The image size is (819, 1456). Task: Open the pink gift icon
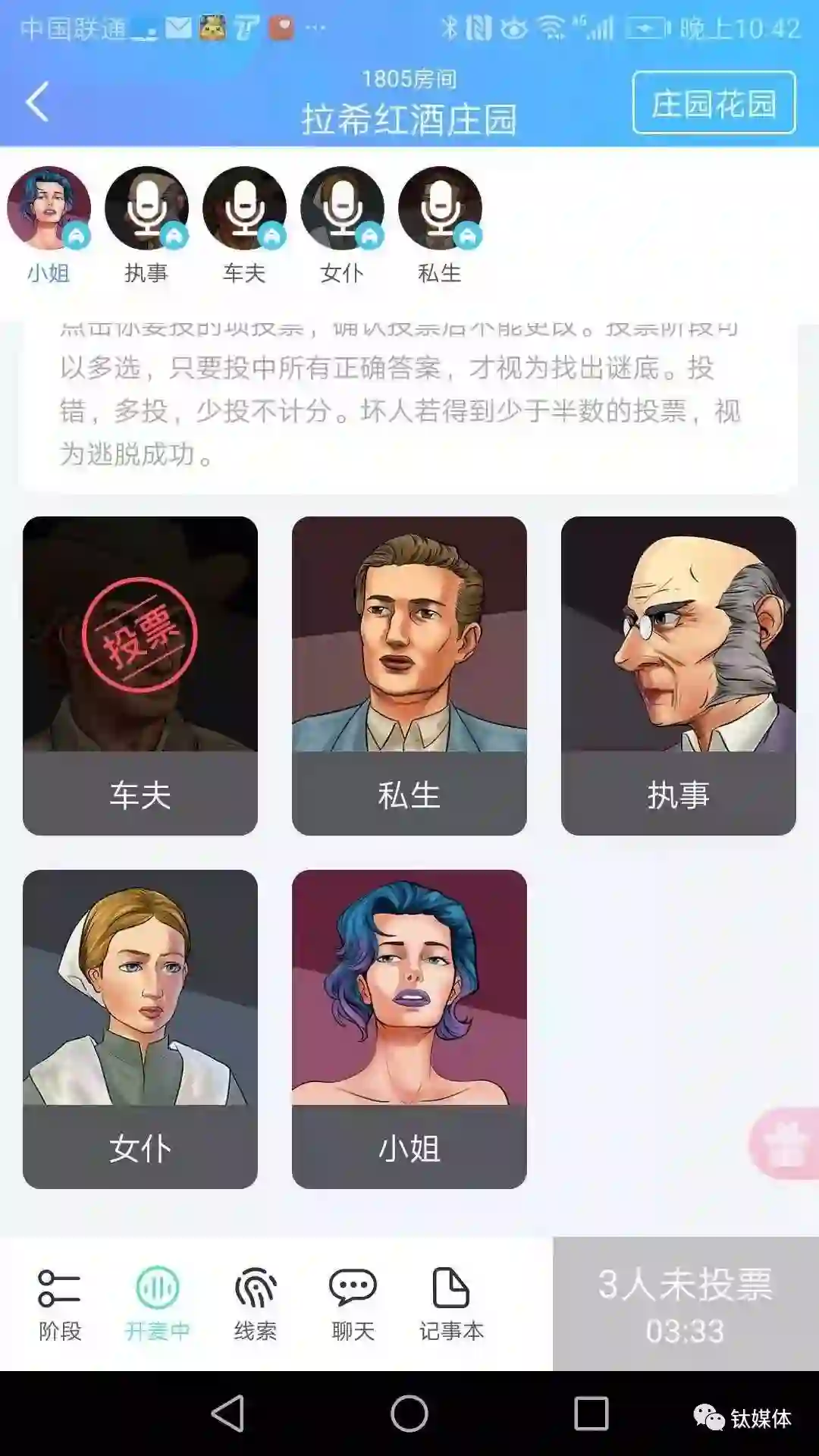(x=787, y=1144)
